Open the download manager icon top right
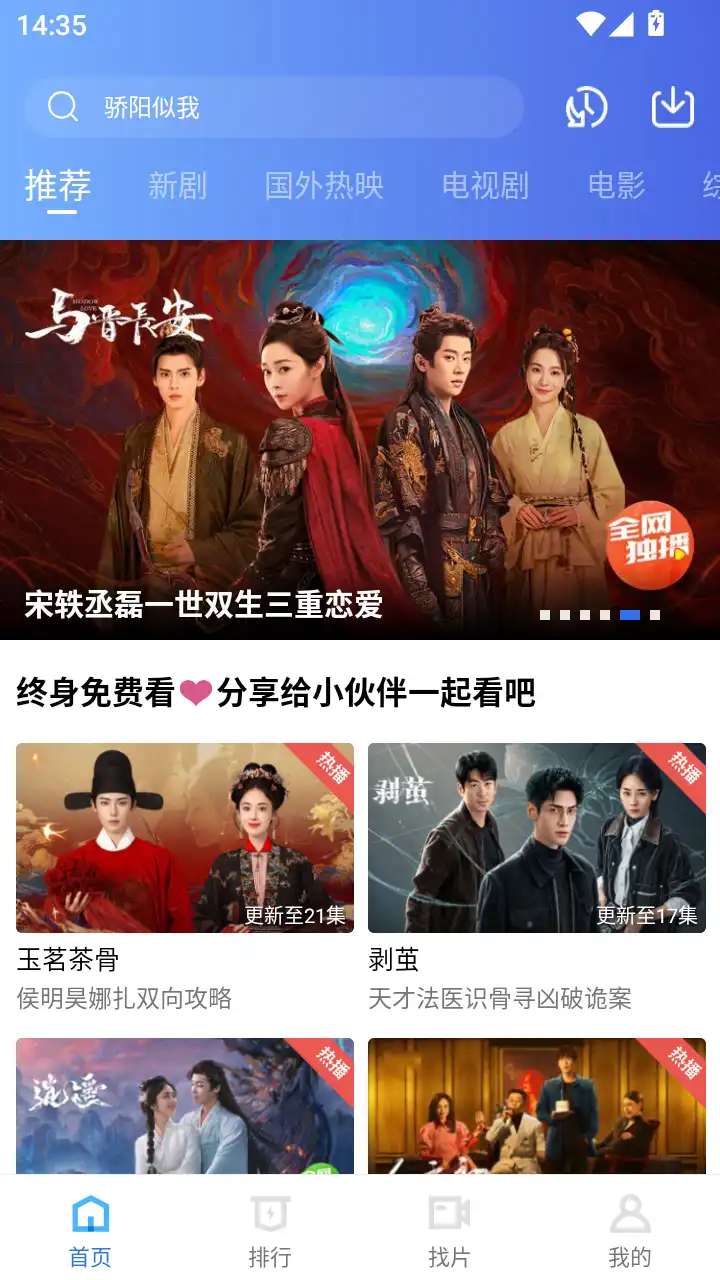This screenshot has width=720, height=1280. point(672,105)
